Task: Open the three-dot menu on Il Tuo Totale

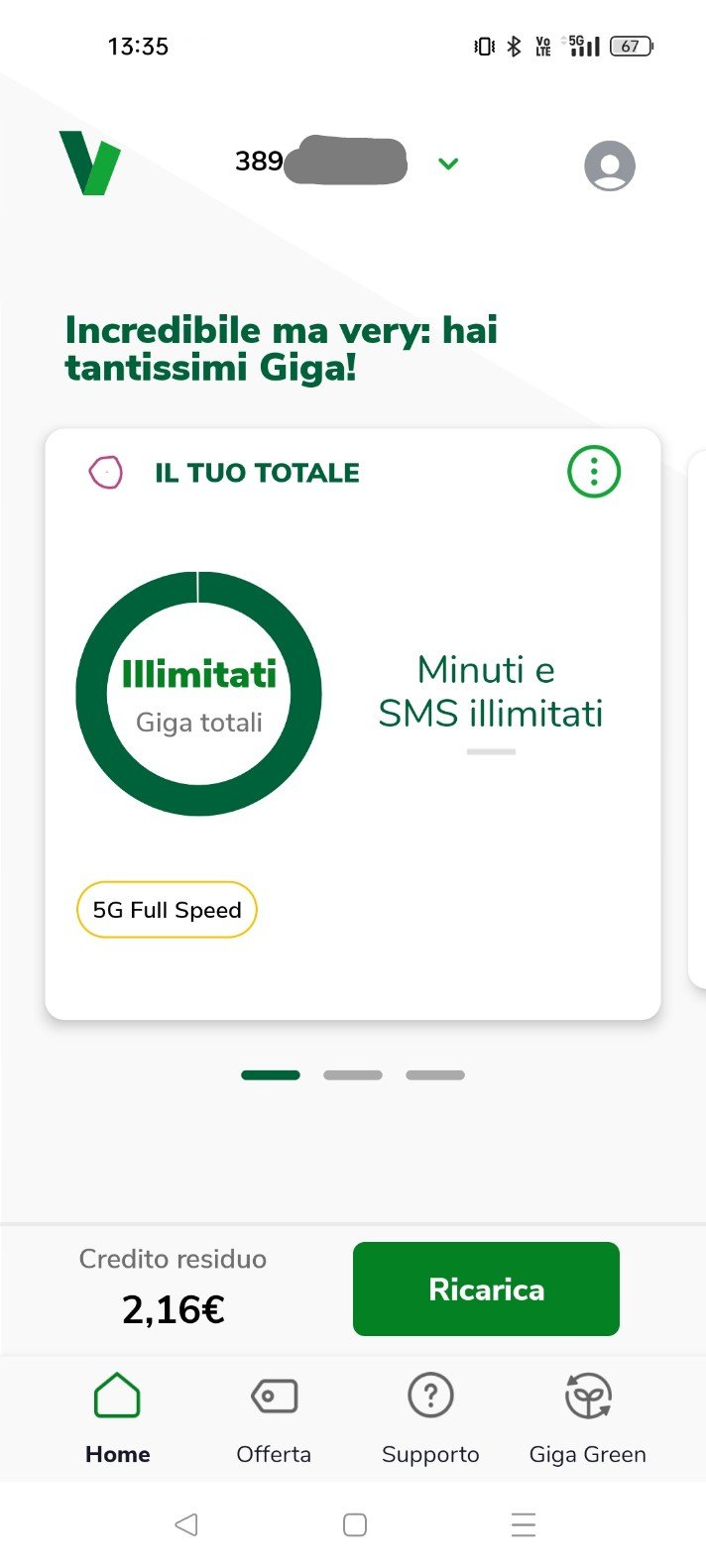Action: (x=593, y=472)
